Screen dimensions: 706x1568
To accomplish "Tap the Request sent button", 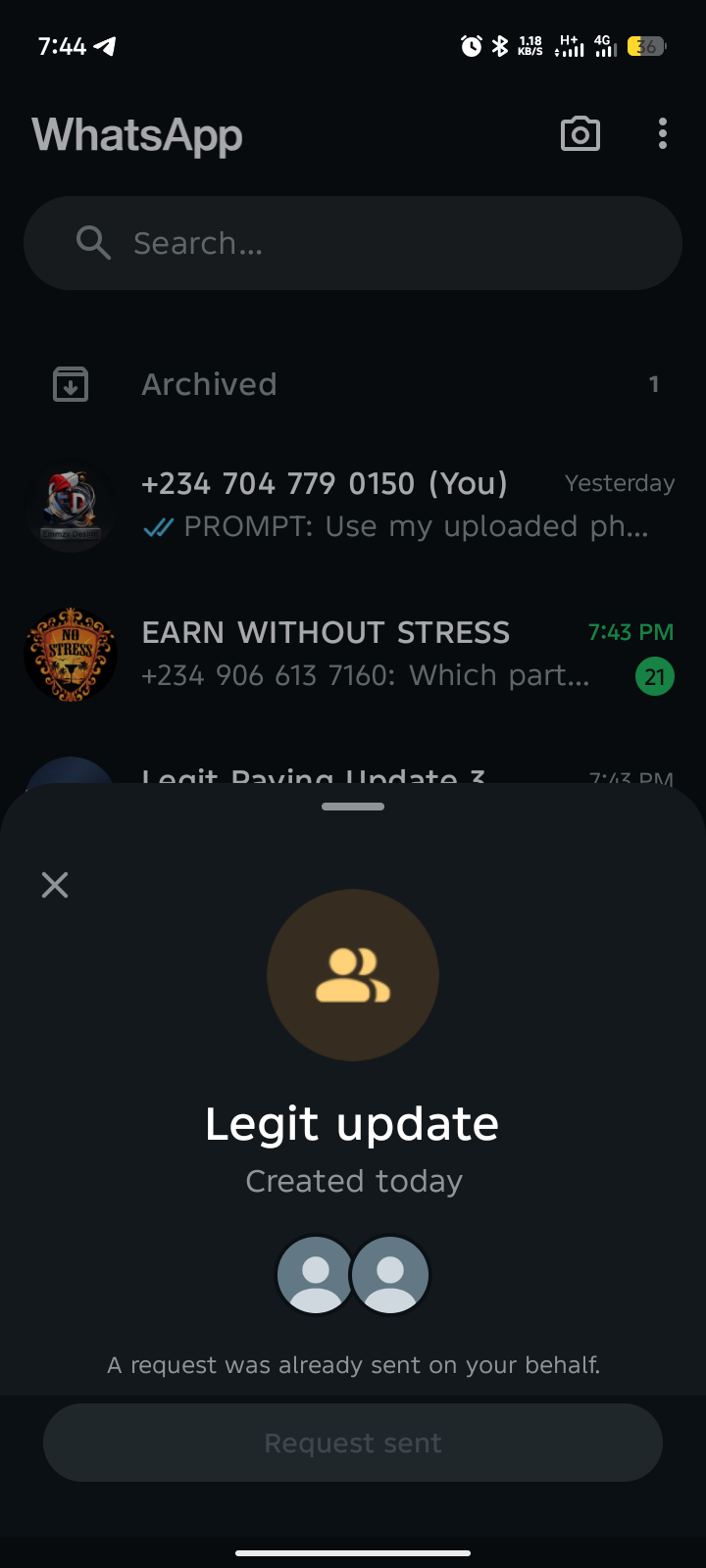I will pos(353,1443).
